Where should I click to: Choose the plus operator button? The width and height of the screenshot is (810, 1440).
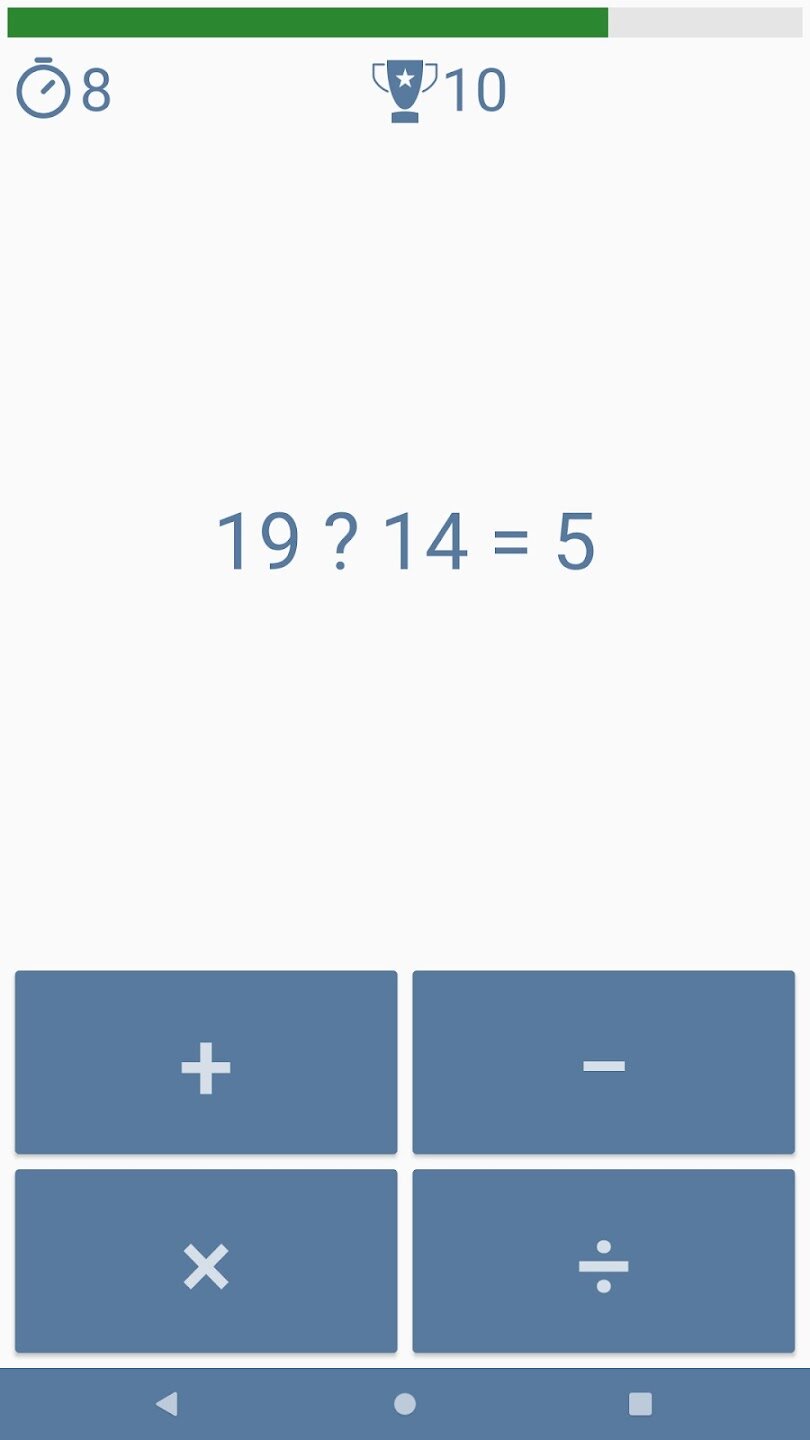[x=206, y=1062]
